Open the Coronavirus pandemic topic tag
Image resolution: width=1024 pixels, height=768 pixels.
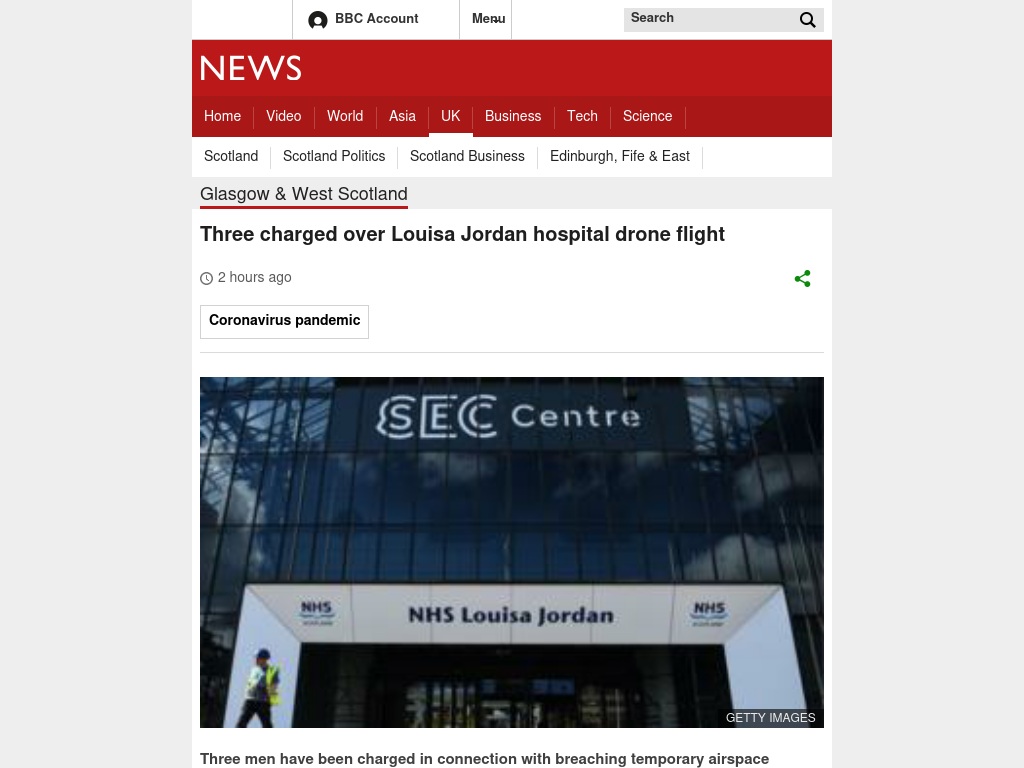284,321
